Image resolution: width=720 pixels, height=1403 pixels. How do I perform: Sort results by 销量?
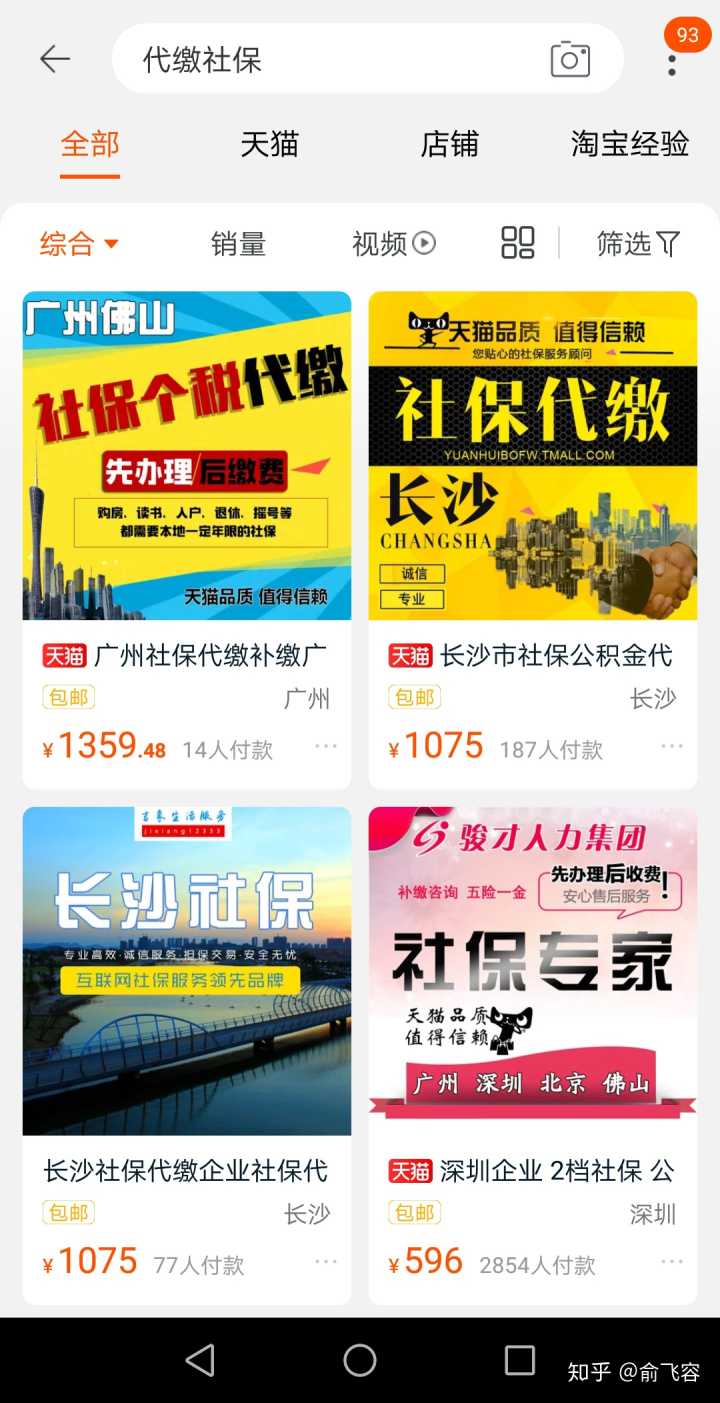238,243
